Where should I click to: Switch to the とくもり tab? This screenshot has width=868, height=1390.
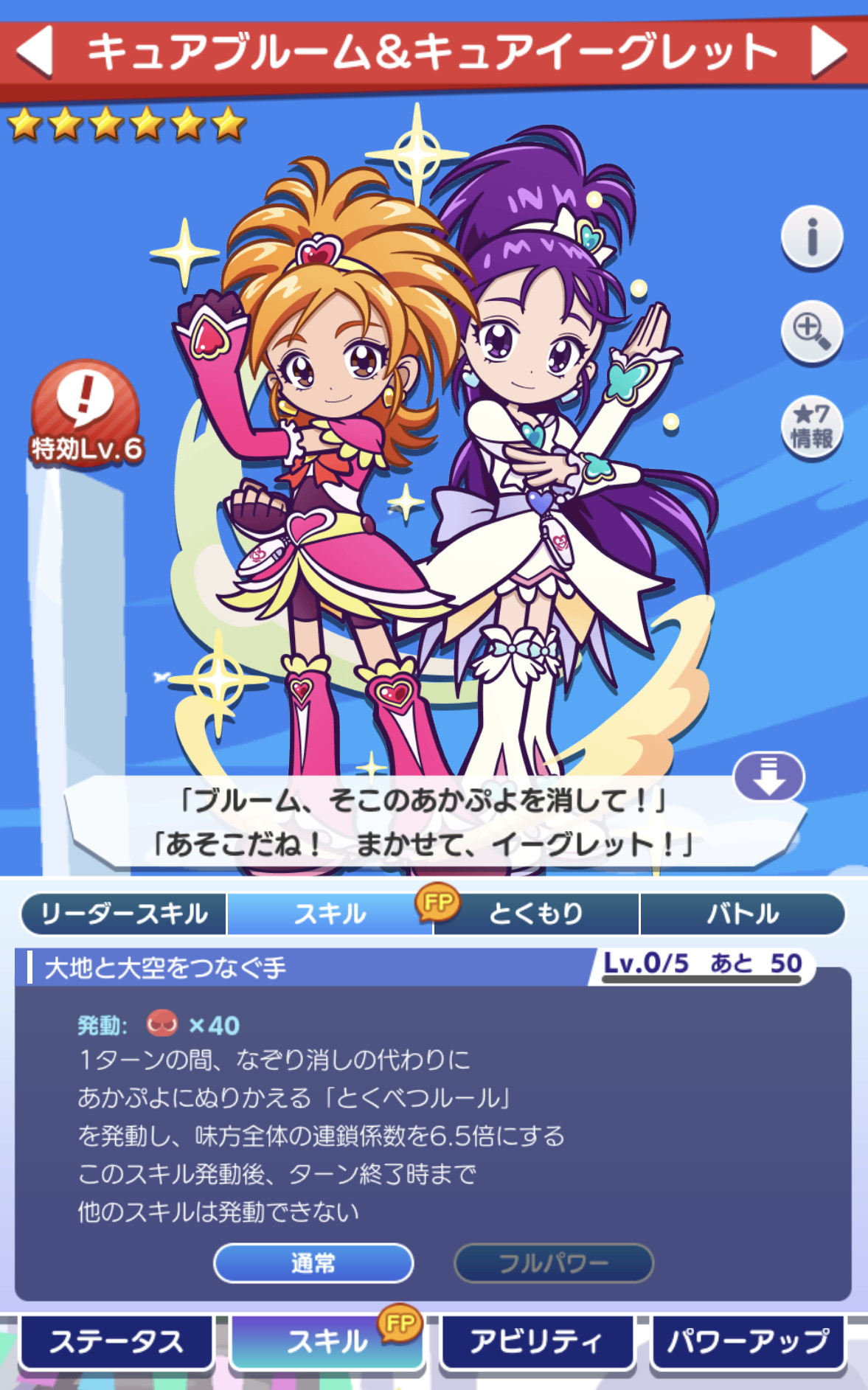coord(536,914)
